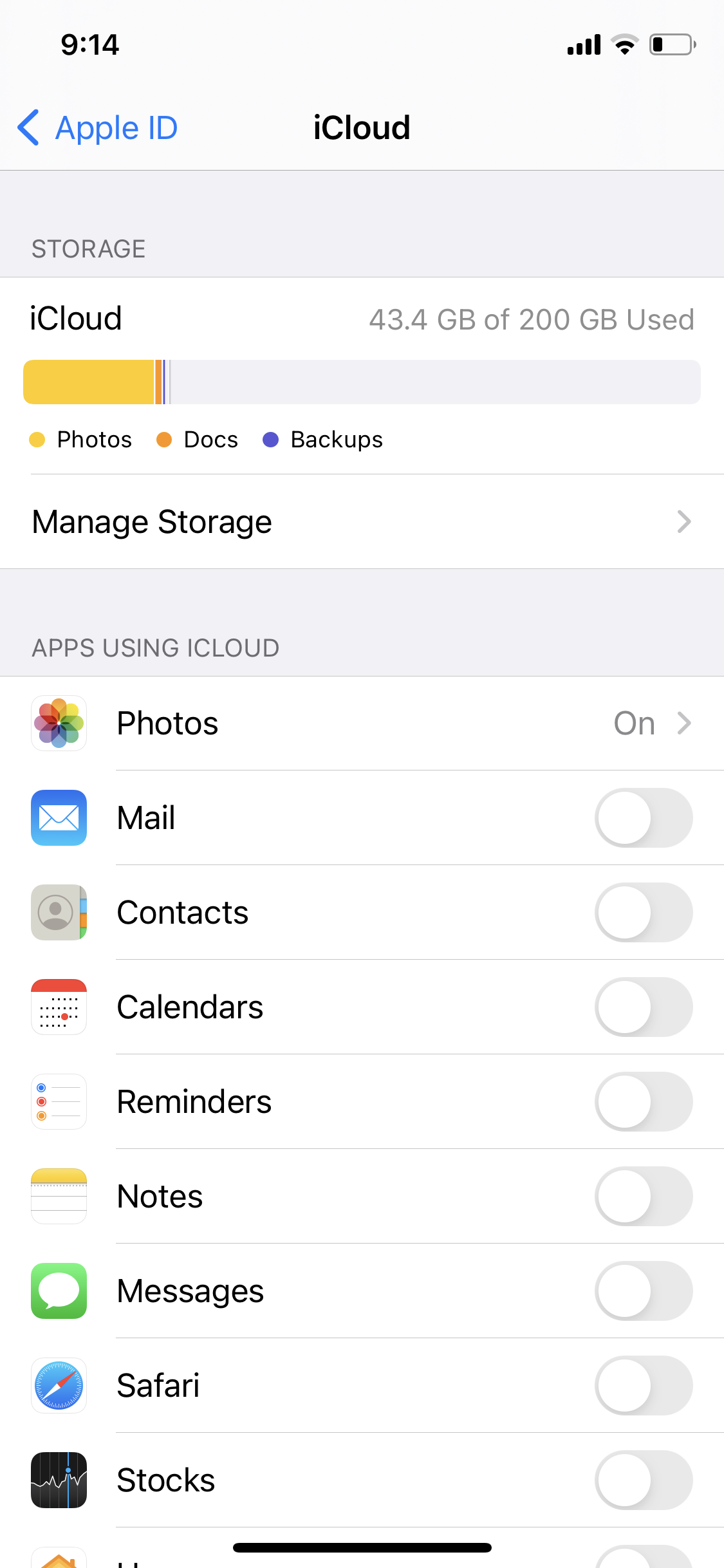
Task: Enable Reminders in iCloud
Action: (643, 1101)
